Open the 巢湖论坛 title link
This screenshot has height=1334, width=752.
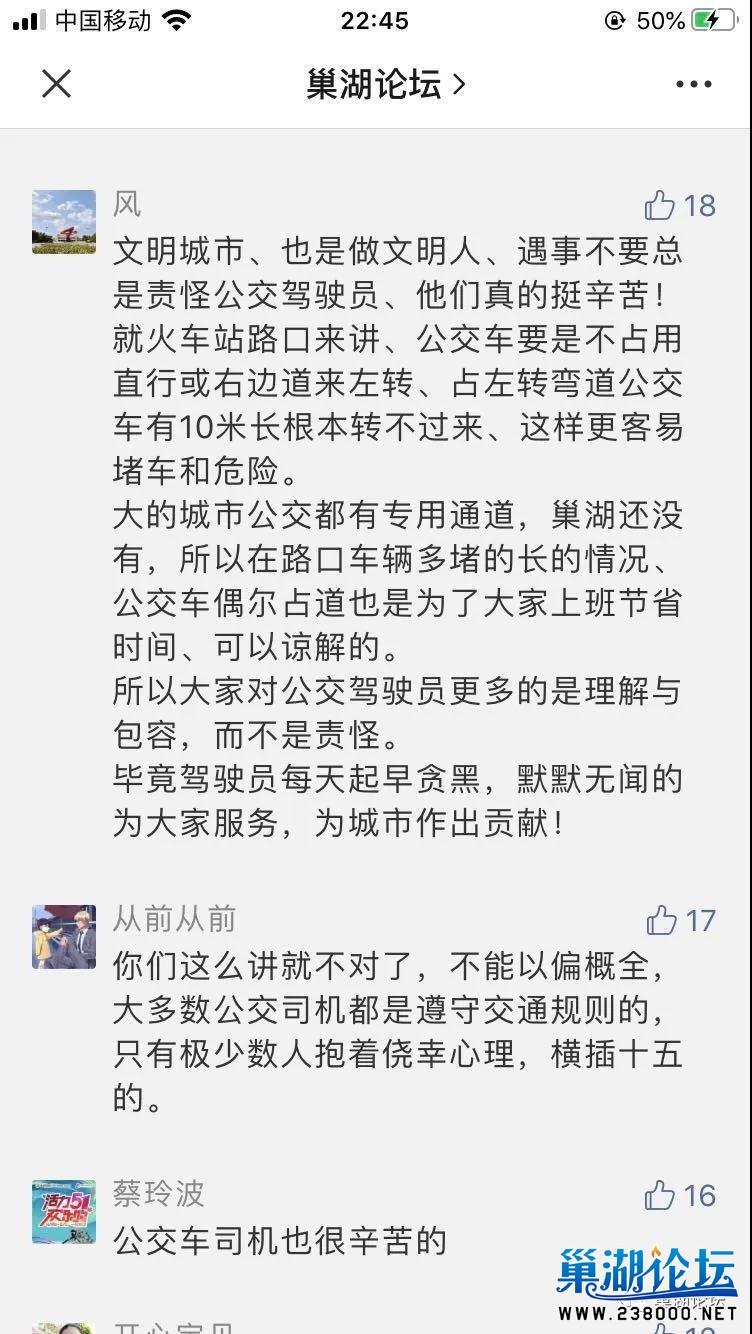pyautogui.click(x=385, y=85)
